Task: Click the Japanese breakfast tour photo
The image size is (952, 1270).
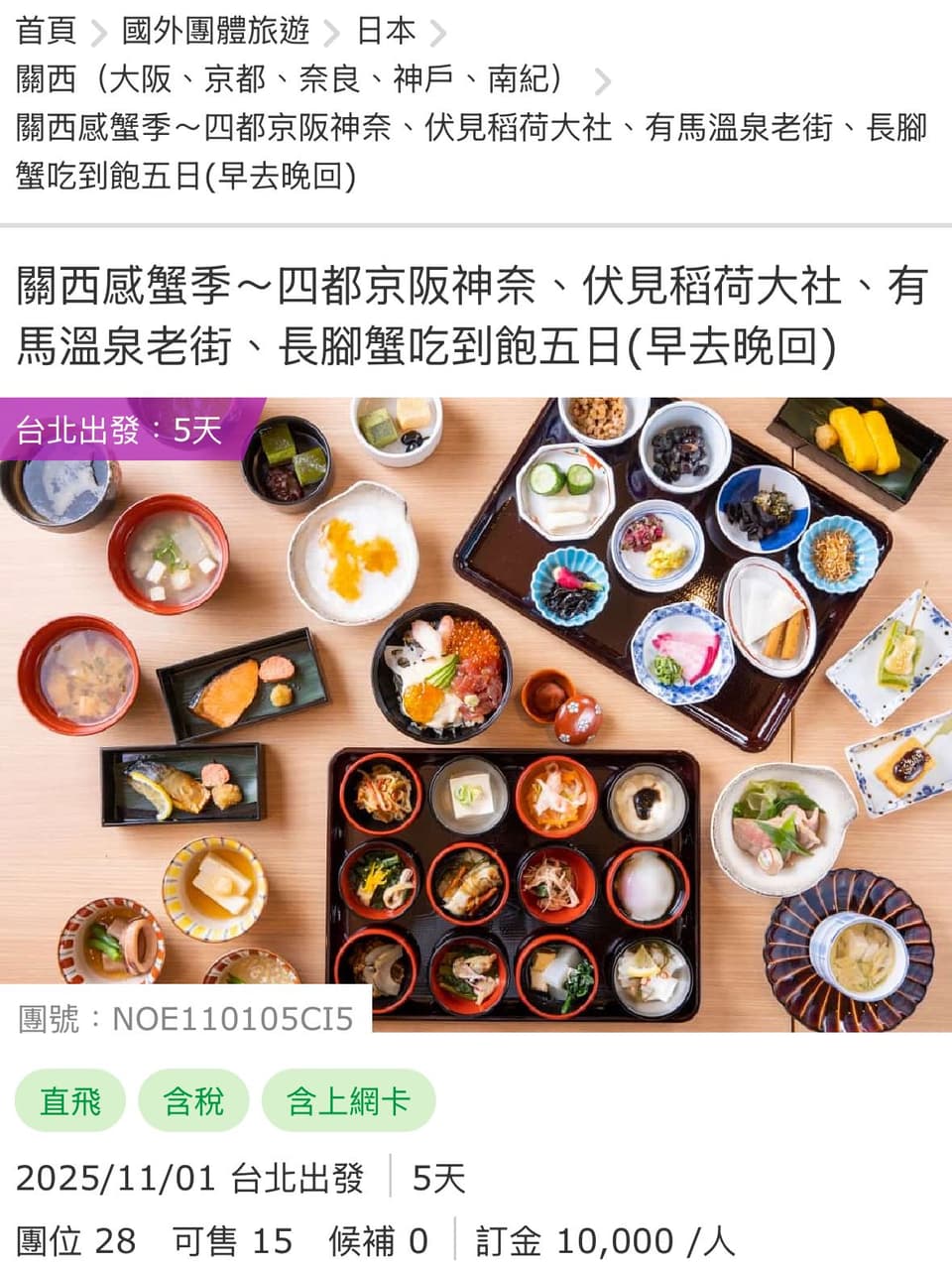Action: click(476, 714)
